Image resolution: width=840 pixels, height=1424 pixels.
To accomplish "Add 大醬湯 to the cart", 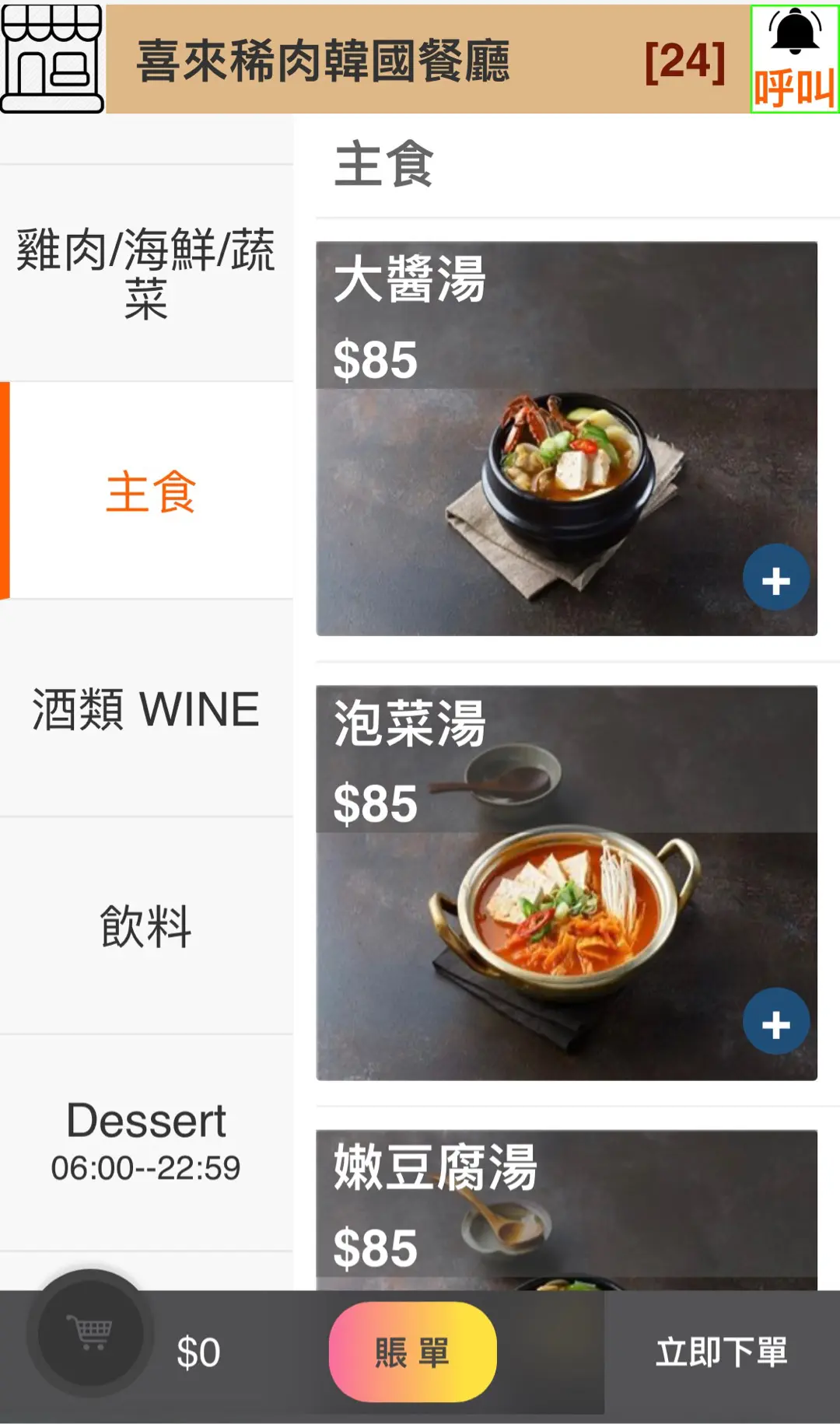I will 775,579.
